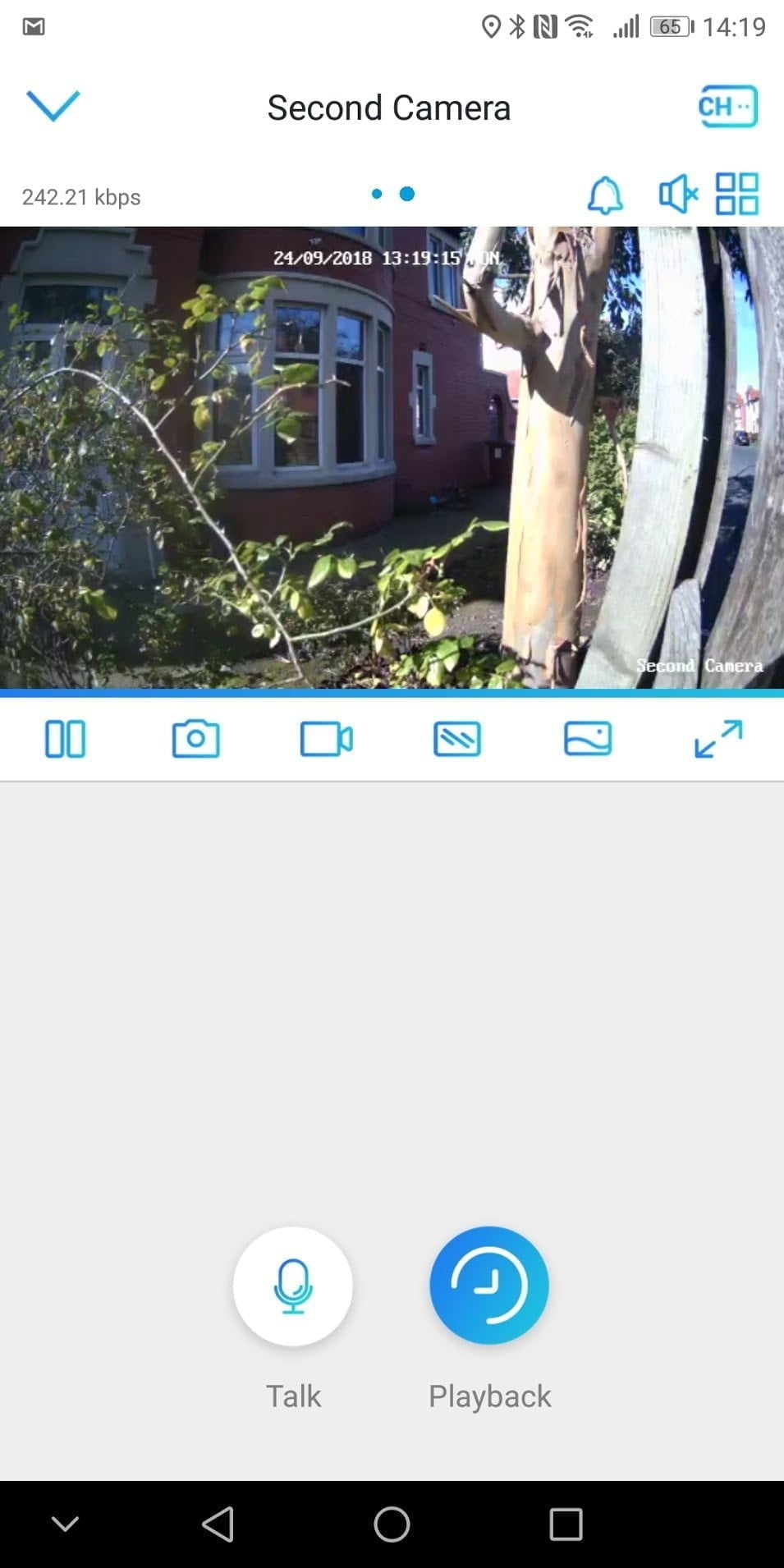This screenshot has width=784, height=1568.
Task: Start recording video clip
Action: [x=326, y=738]
